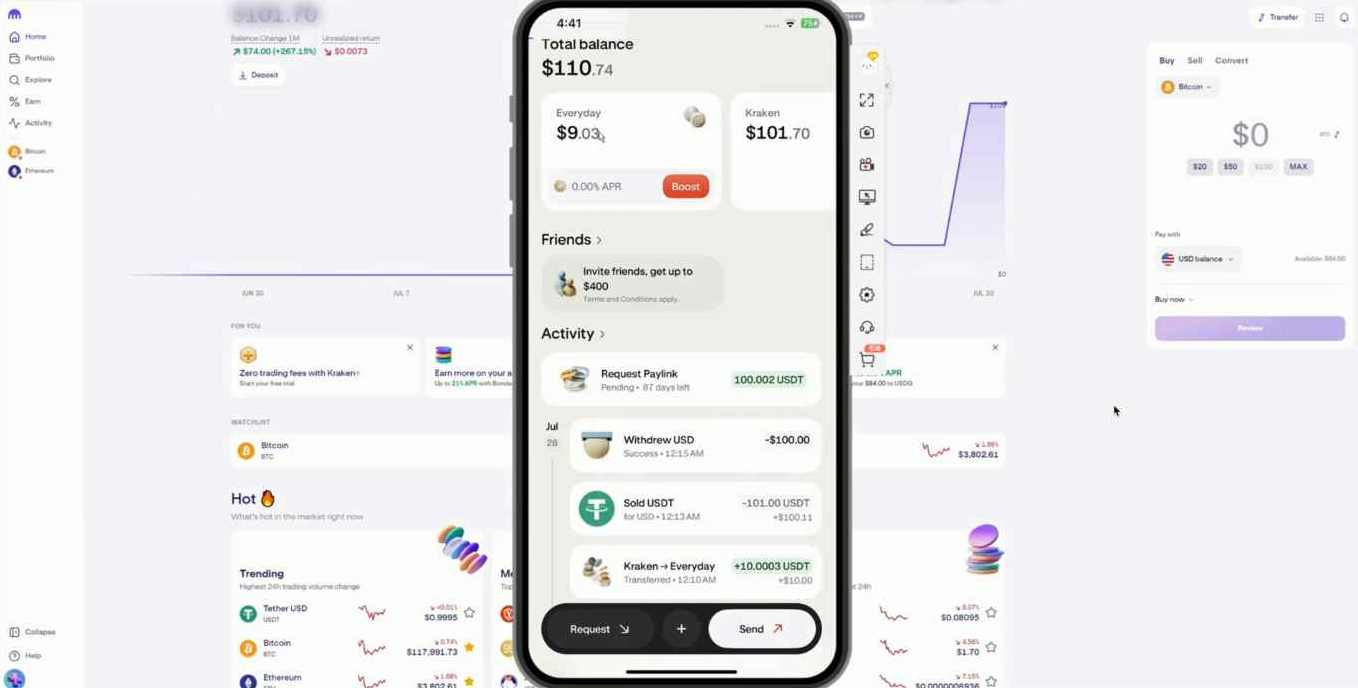Screen dimensions: 1358x688
Task: Open the invite friends banner
Action: tap(632, 284)
